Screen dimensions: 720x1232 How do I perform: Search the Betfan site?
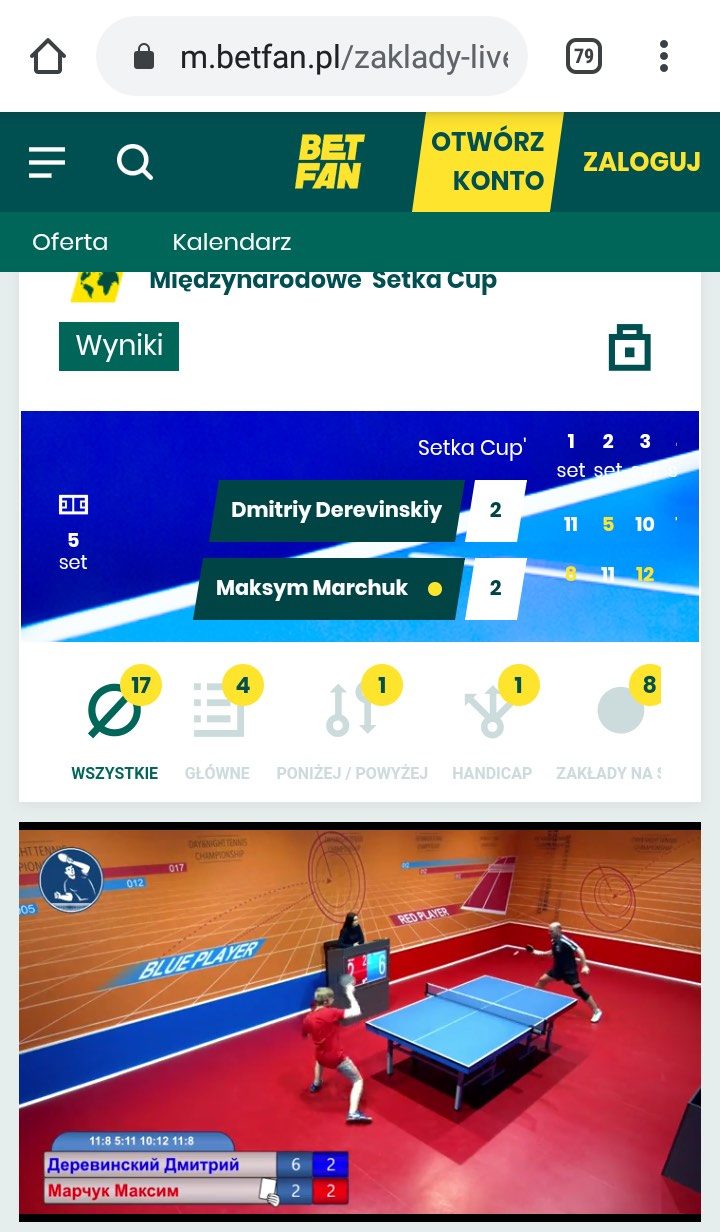coord(135,162)
